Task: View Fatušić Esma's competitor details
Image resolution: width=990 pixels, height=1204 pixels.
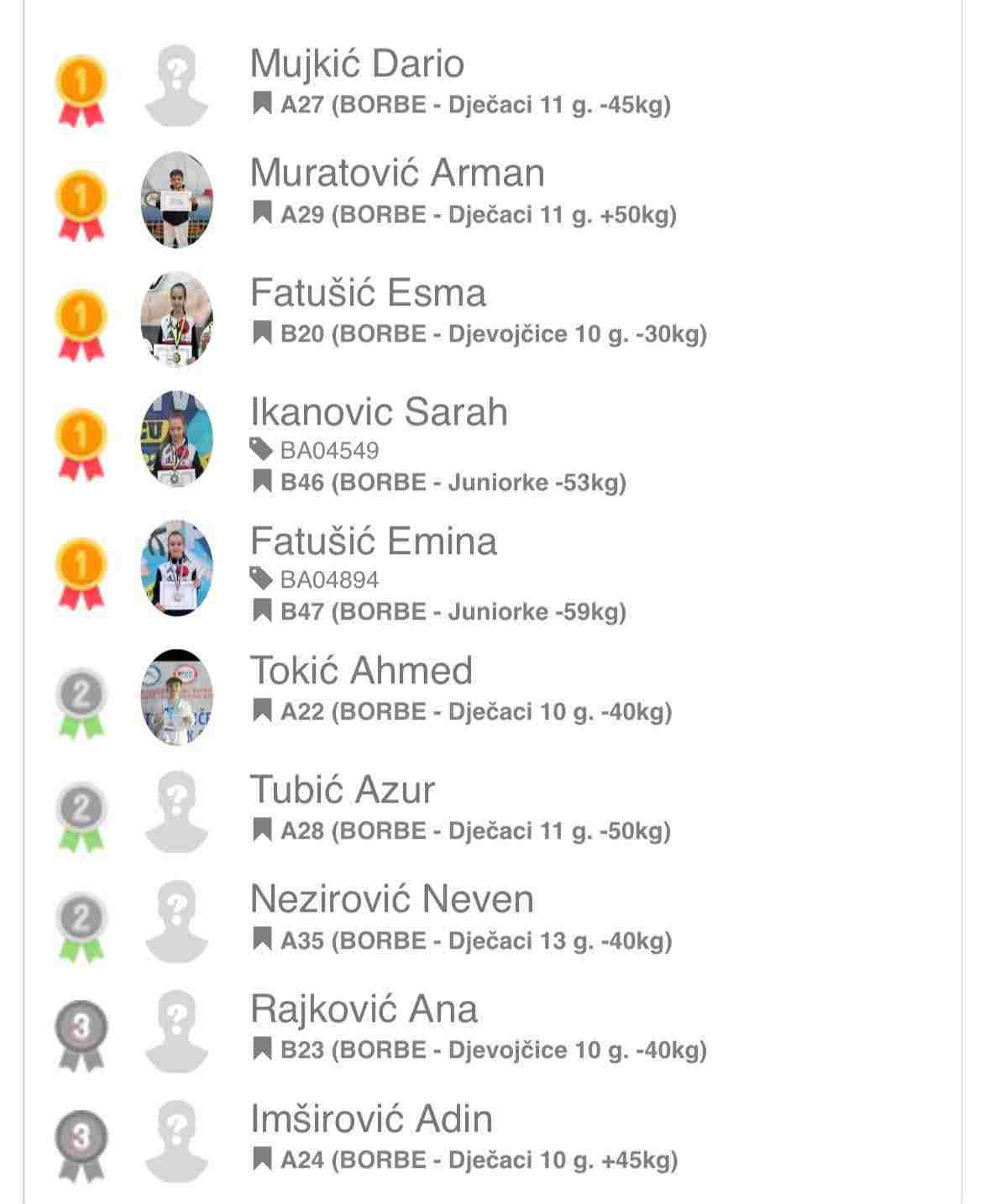Action: (x=368, y=294)
